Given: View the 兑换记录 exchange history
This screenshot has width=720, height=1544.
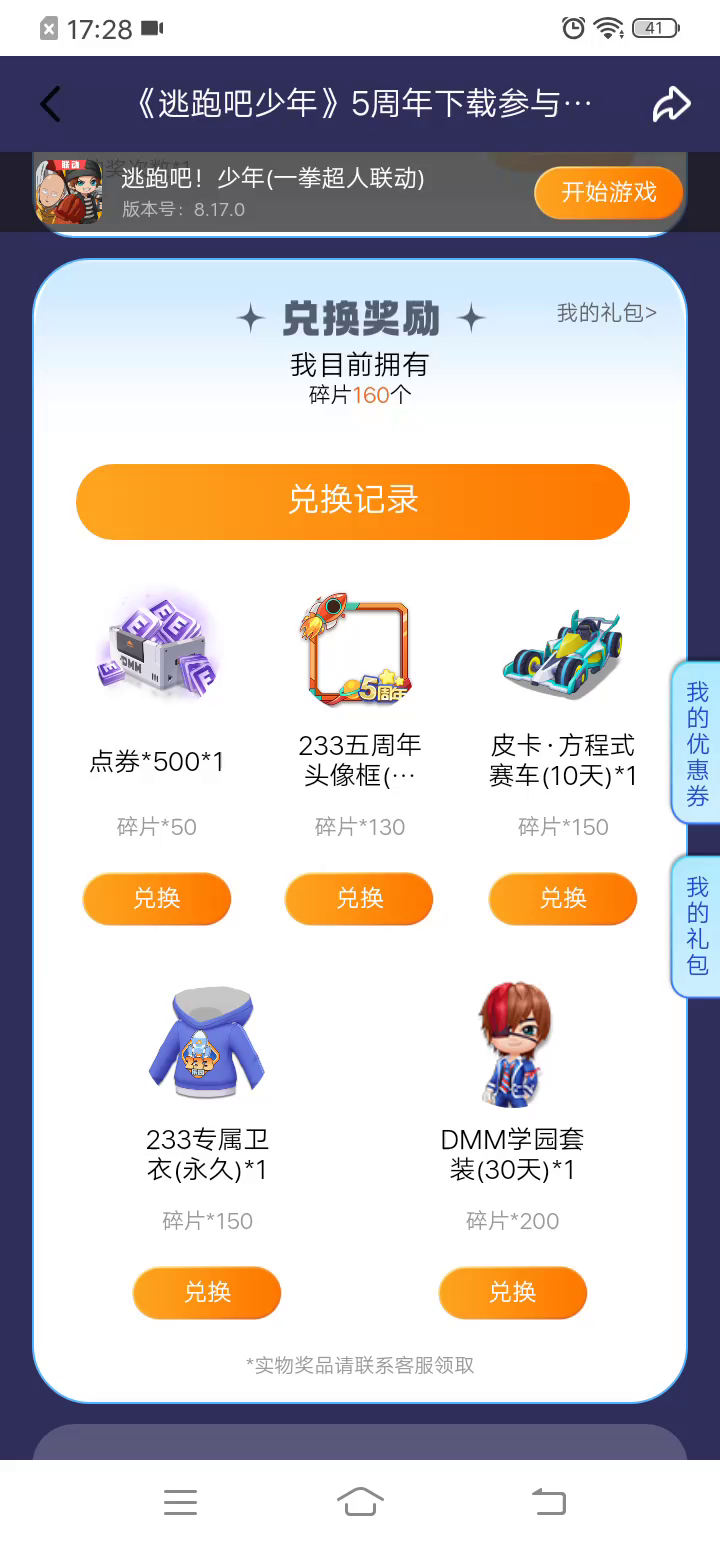Looking at the screenshot, I should click(353, 501).
